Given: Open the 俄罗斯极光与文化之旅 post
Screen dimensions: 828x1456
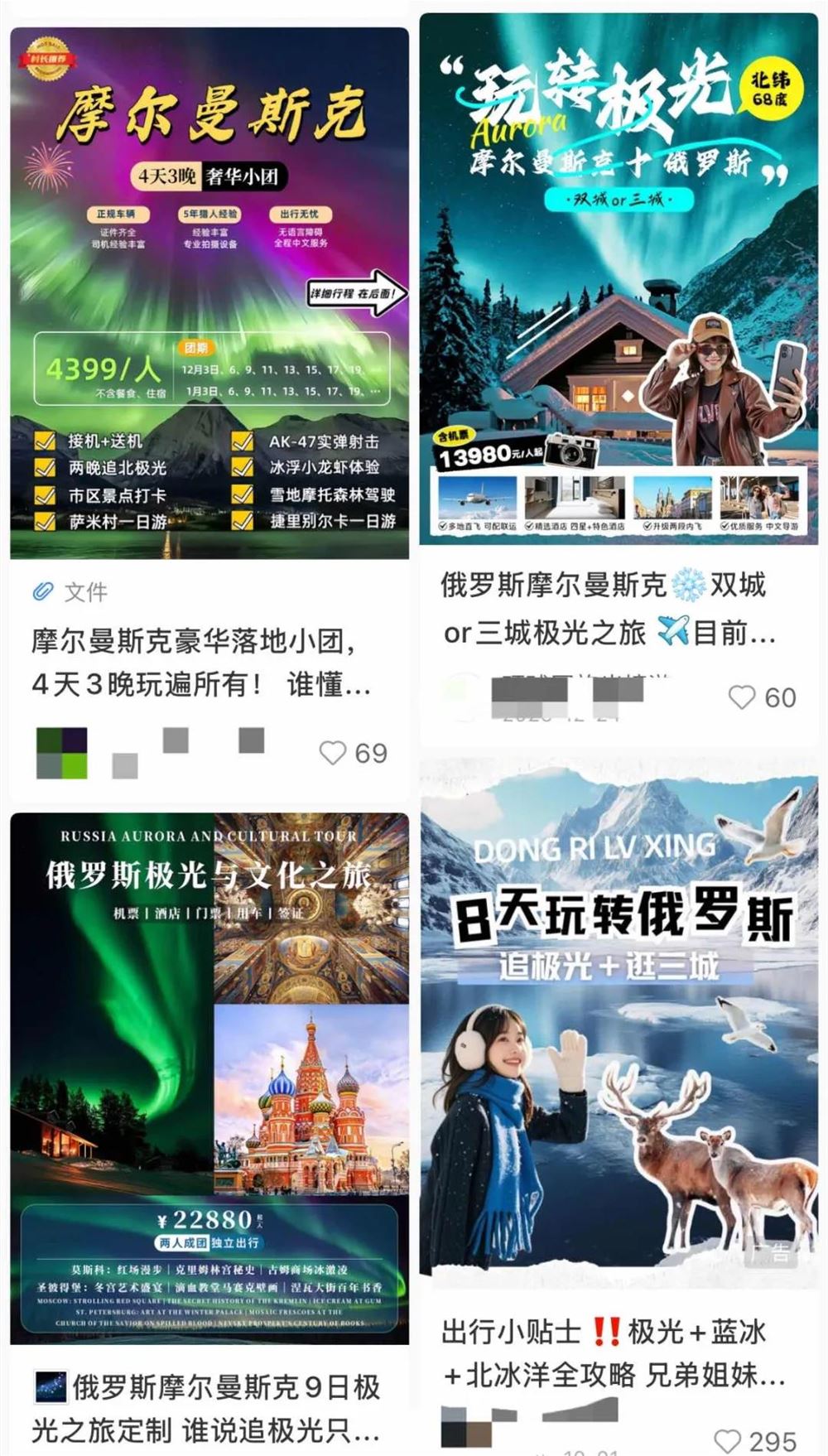Looking at the screenshot, I should click(x=207, y=1068).
